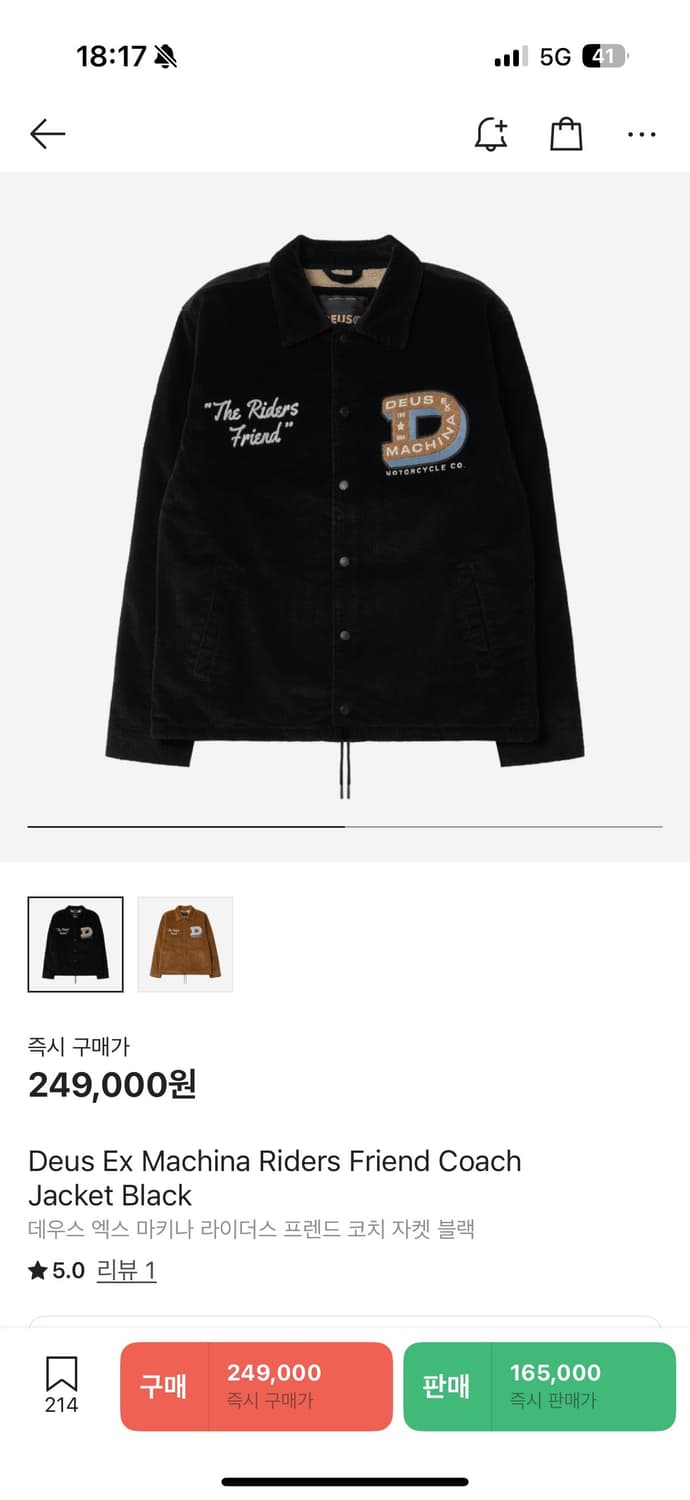Select the brown jacket color thumbnail
The height and width of the screenshot is (1500, 690).
(x=185, y=944)
